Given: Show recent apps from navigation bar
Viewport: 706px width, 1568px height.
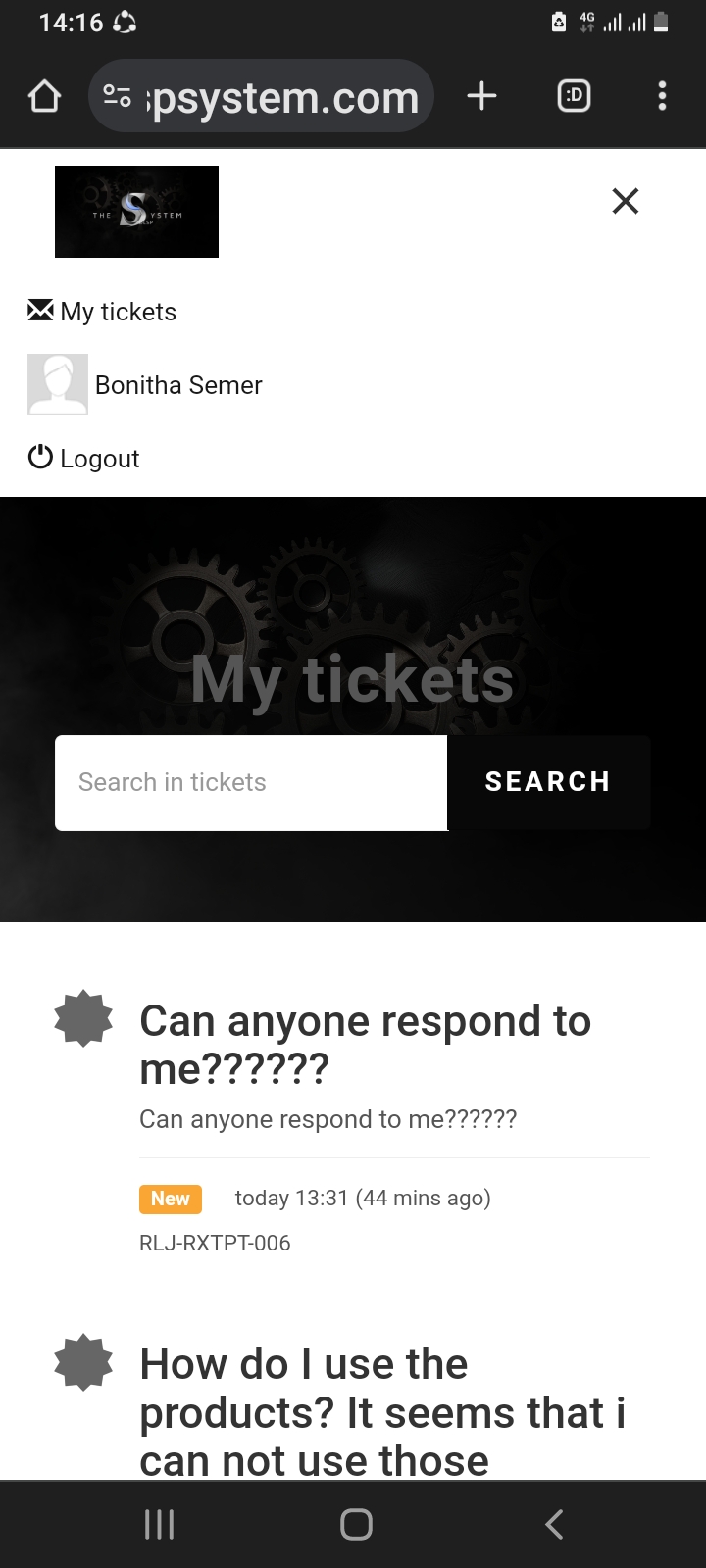Looking at the screenshot, I should [x=159, y=1524].
